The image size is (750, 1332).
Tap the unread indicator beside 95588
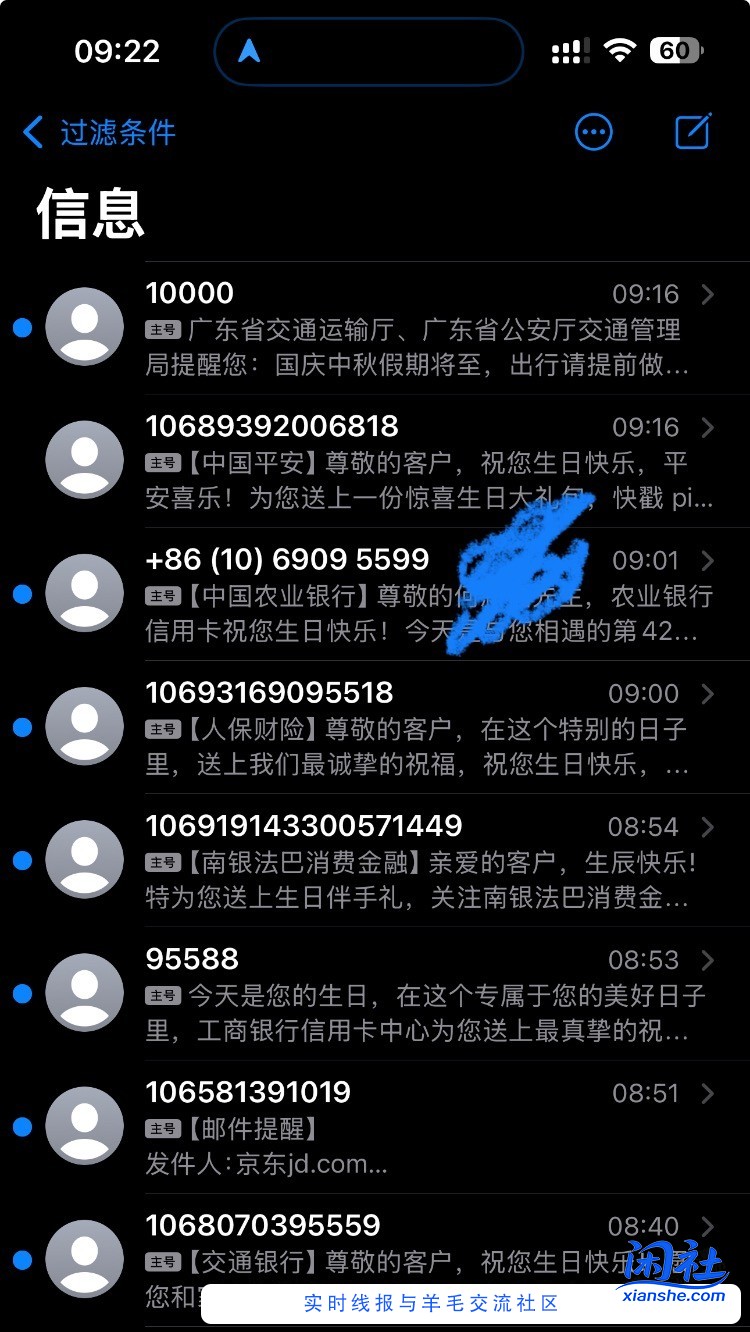pyautogui.click(x=22, y=992)
